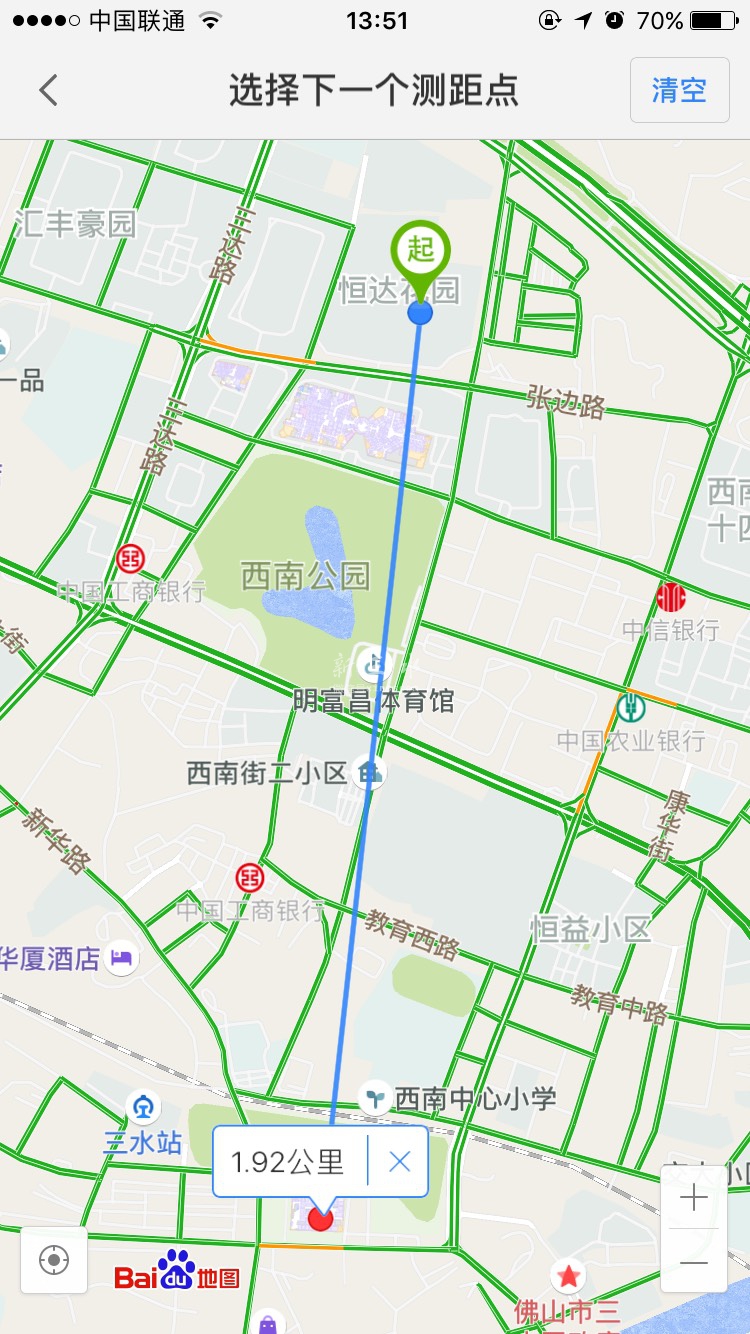Select 西南街二小区 marker on the map

coord(371,772)
